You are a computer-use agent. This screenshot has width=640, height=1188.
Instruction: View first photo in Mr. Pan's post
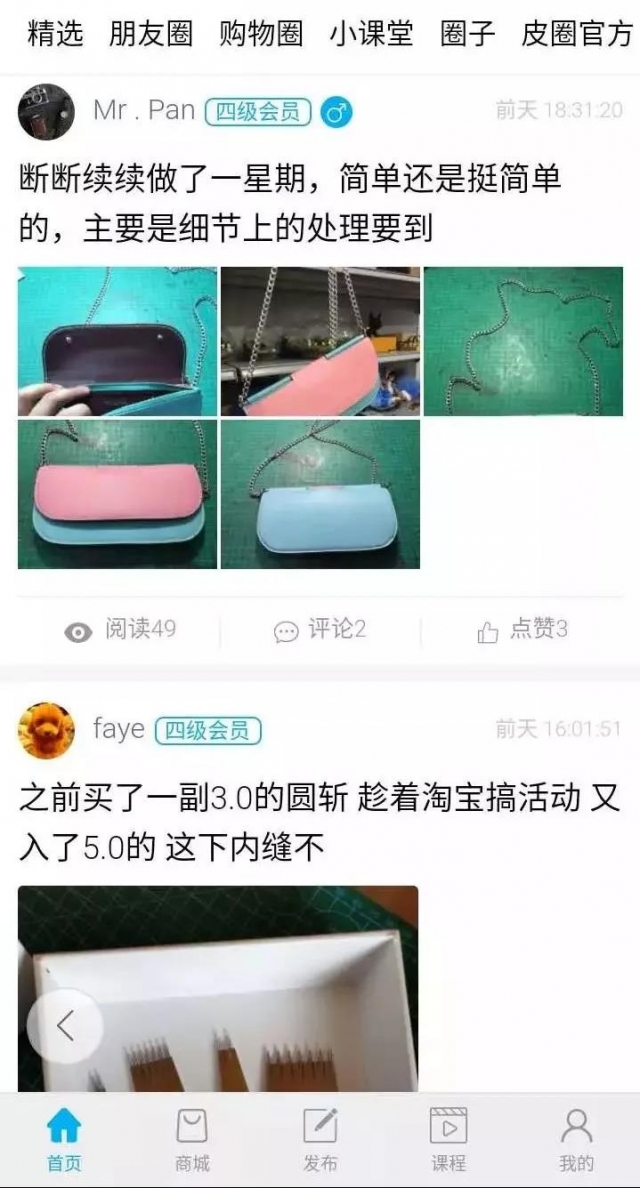click(117, 341)
